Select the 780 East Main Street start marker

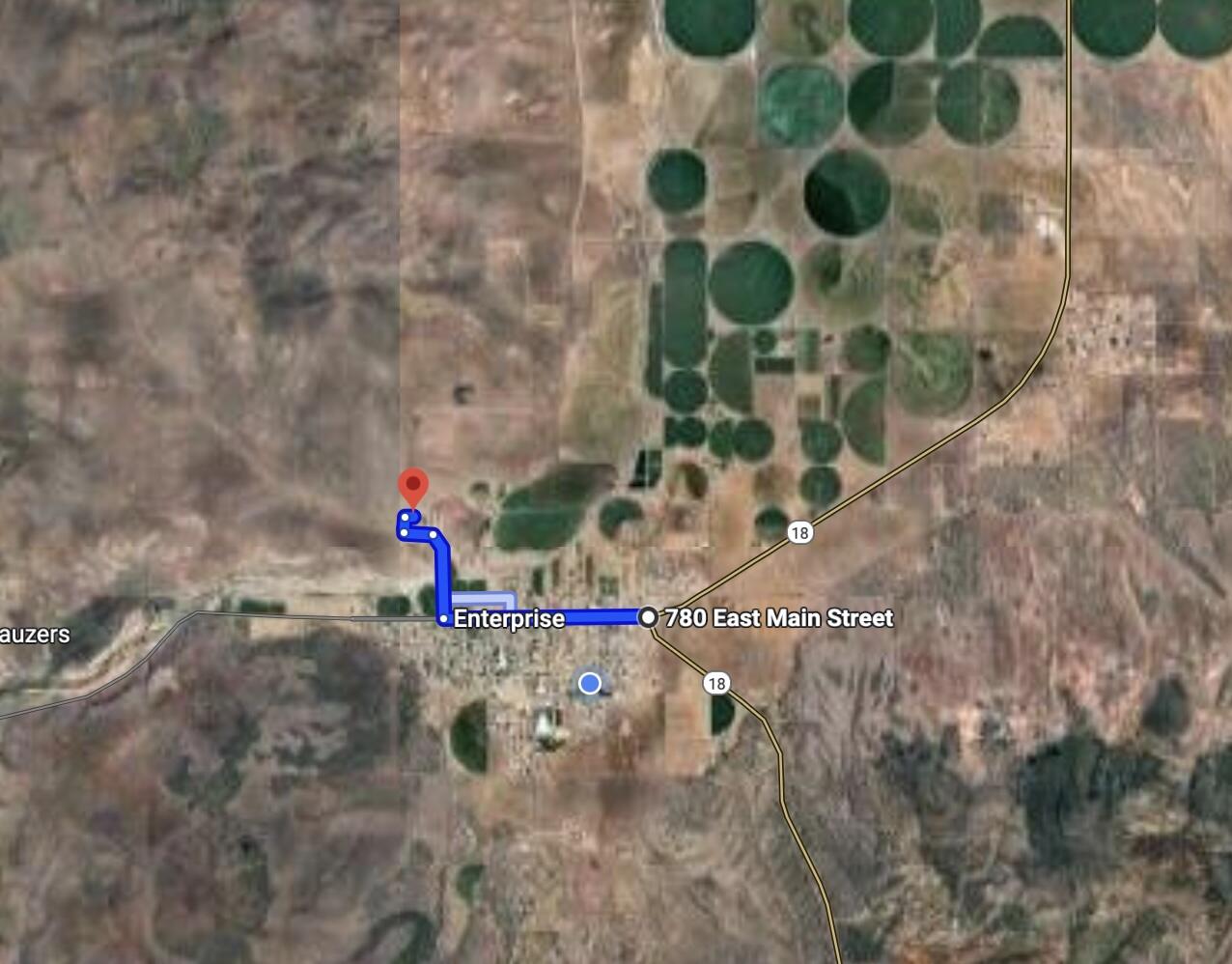[x=650, y=617]
